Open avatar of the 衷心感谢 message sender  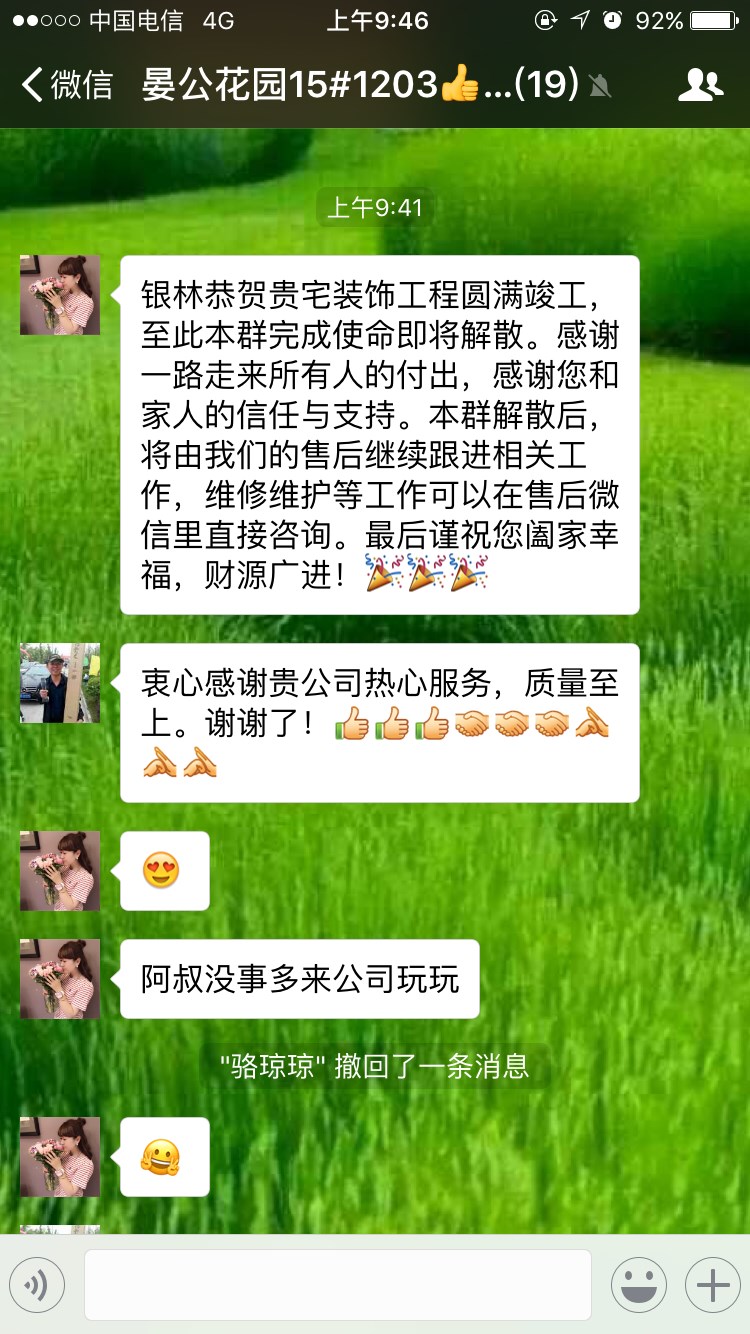click(60, 682)
